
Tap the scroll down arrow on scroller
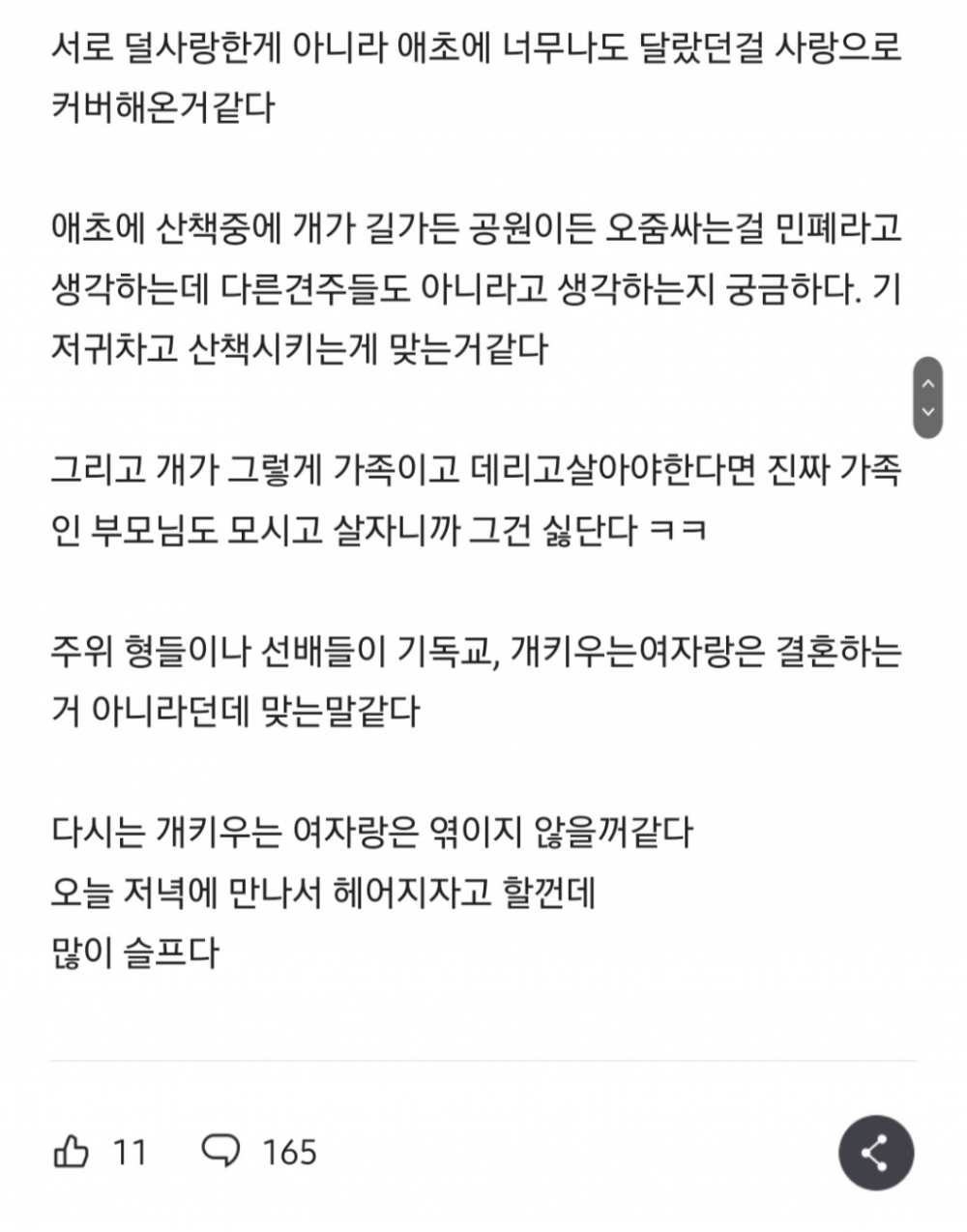[x=927, y=412]
